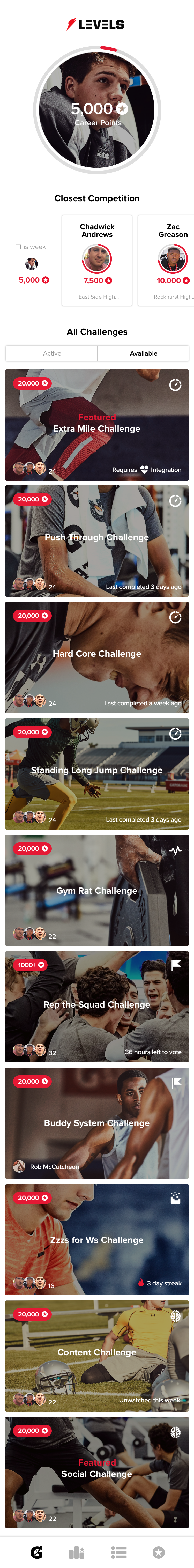The height and width of the screenshot is (1568, 194).
Task: Open the Extra Mile Challenge
Action: click(97, 425)
